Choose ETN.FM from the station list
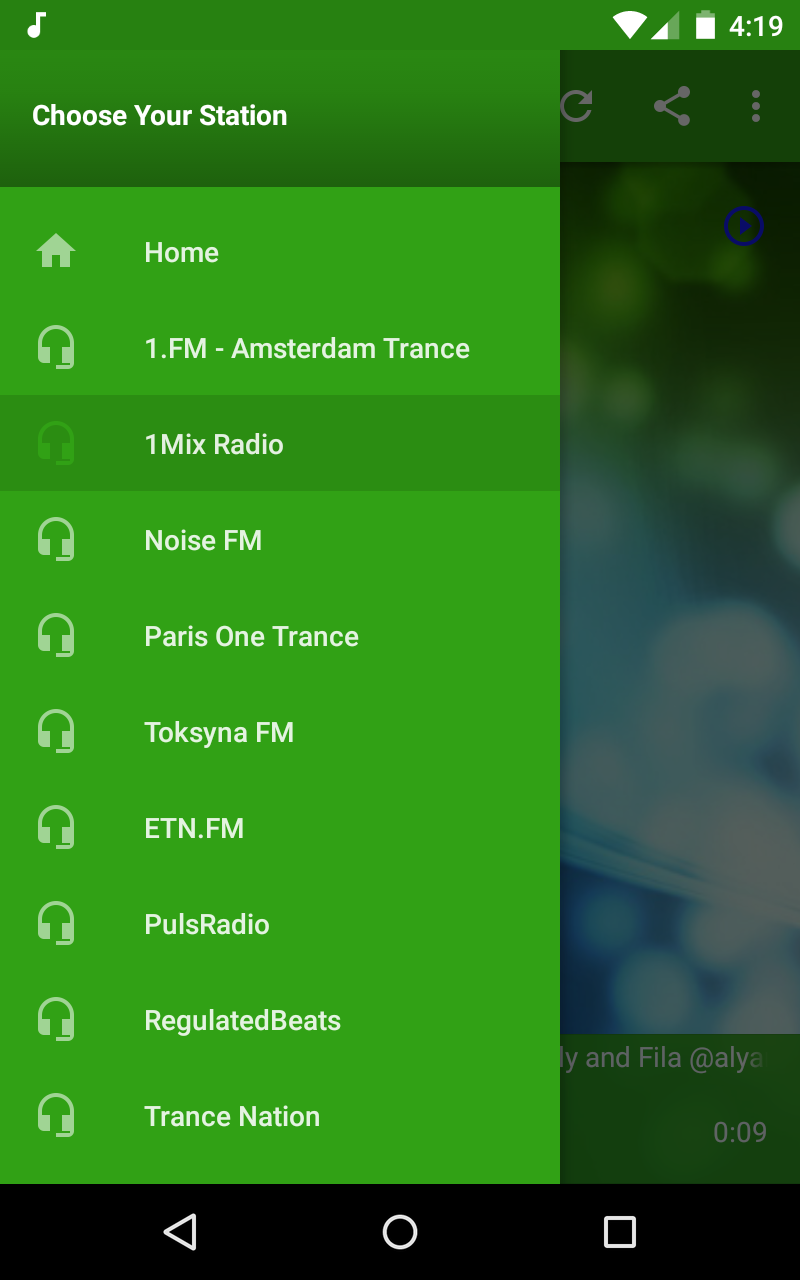This screenshot has height=1280, width=800. click(193, 828)
